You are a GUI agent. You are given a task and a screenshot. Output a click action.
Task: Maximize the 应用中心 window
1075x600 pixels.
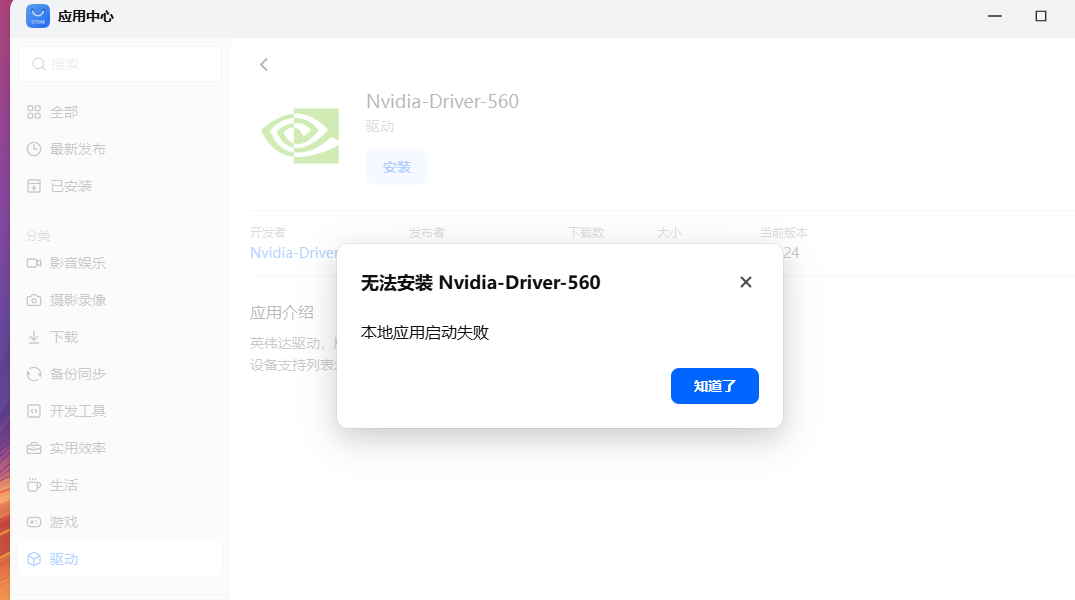(x=1041, y=16)
